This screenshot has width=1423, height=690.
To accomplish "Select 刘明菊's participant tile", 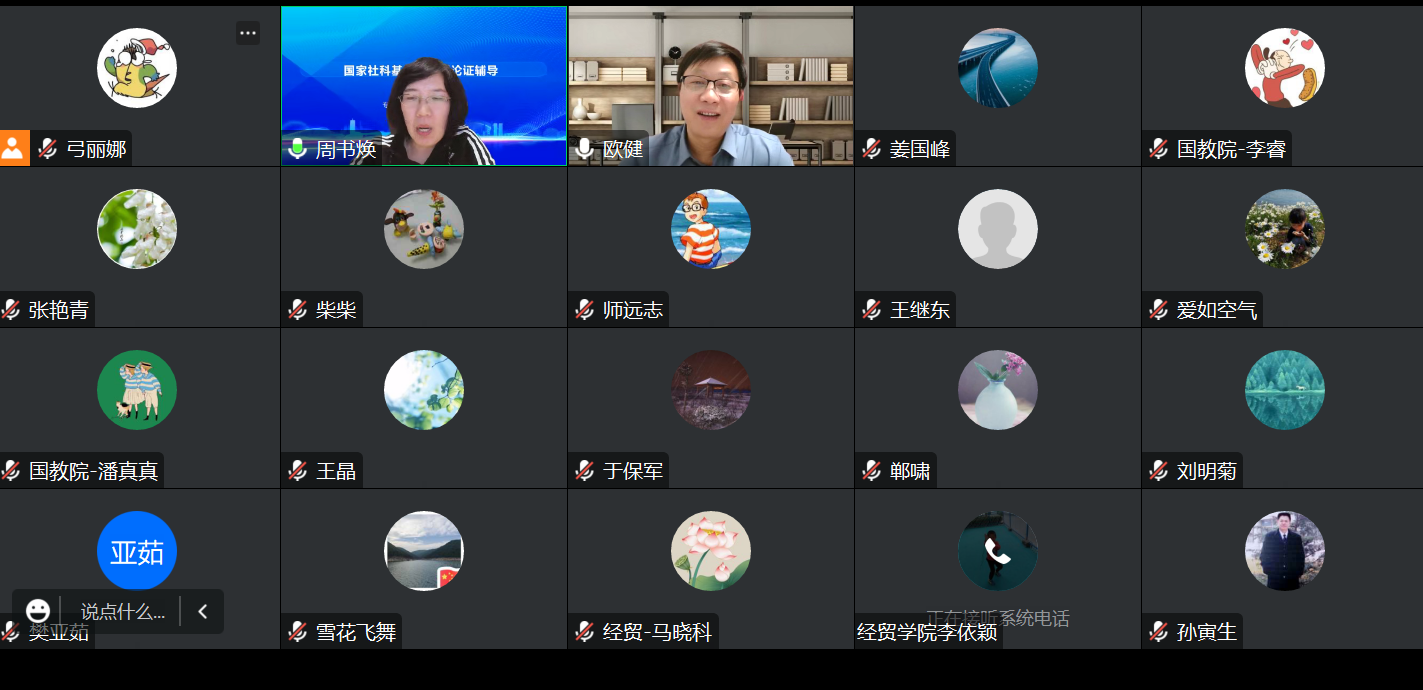I will [1283, 407].
